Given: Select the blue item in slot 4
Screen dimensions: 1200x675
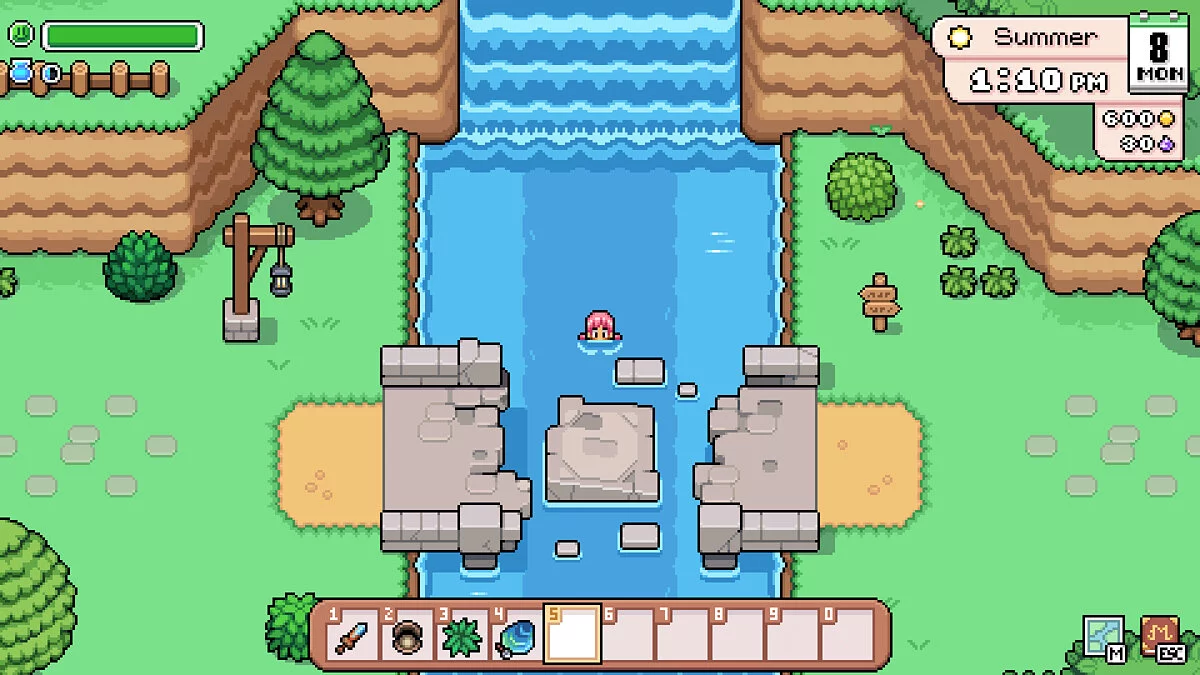Looking at the screenshot, I should tap(516, 636).
